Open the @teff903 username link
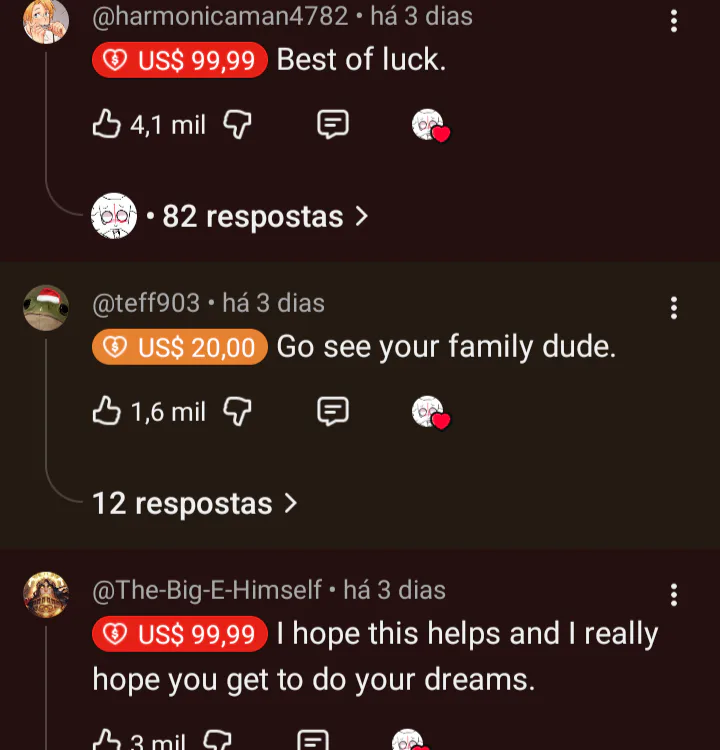Screen dimensions: 720x750 coord(146,303)
